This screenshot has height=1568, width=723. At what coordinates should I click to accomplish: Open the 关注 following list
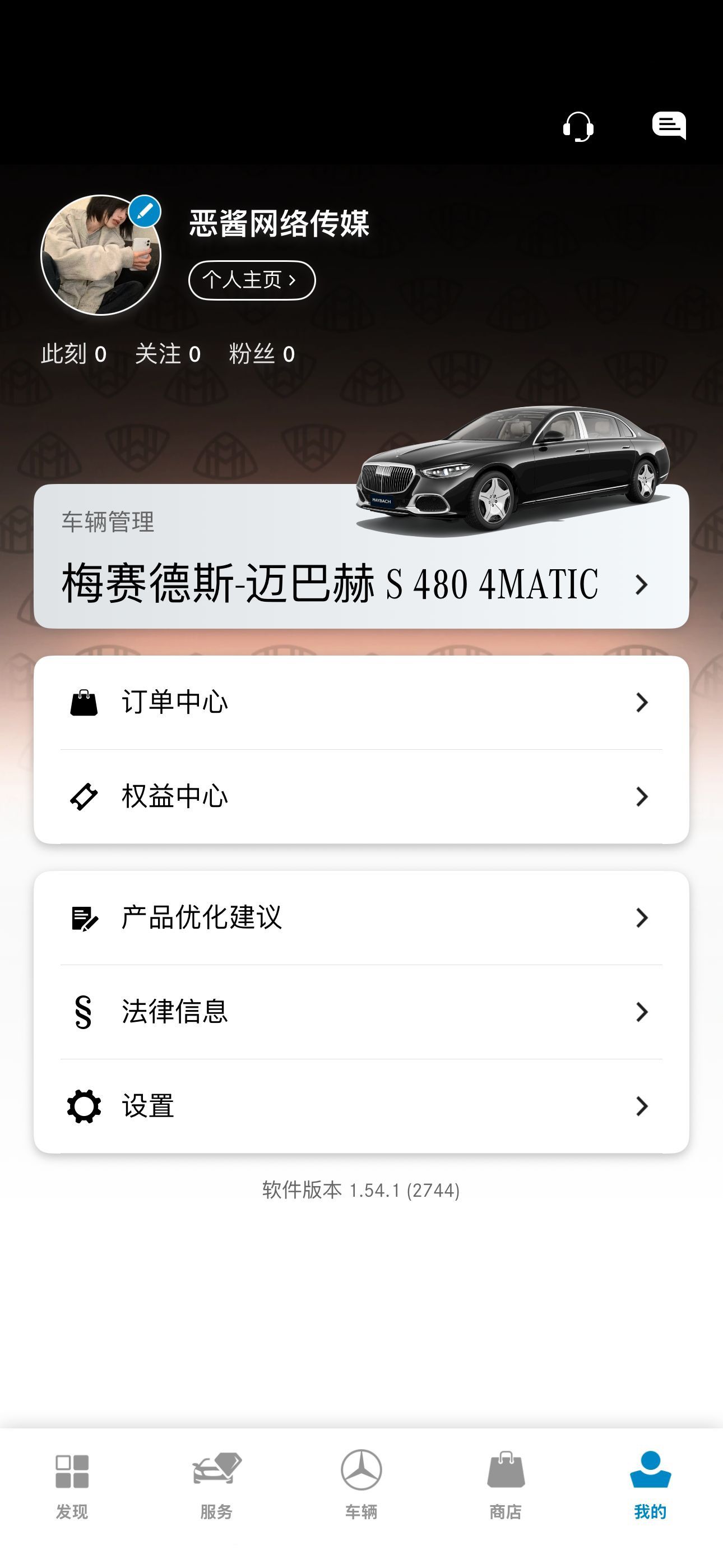[168, 354]
